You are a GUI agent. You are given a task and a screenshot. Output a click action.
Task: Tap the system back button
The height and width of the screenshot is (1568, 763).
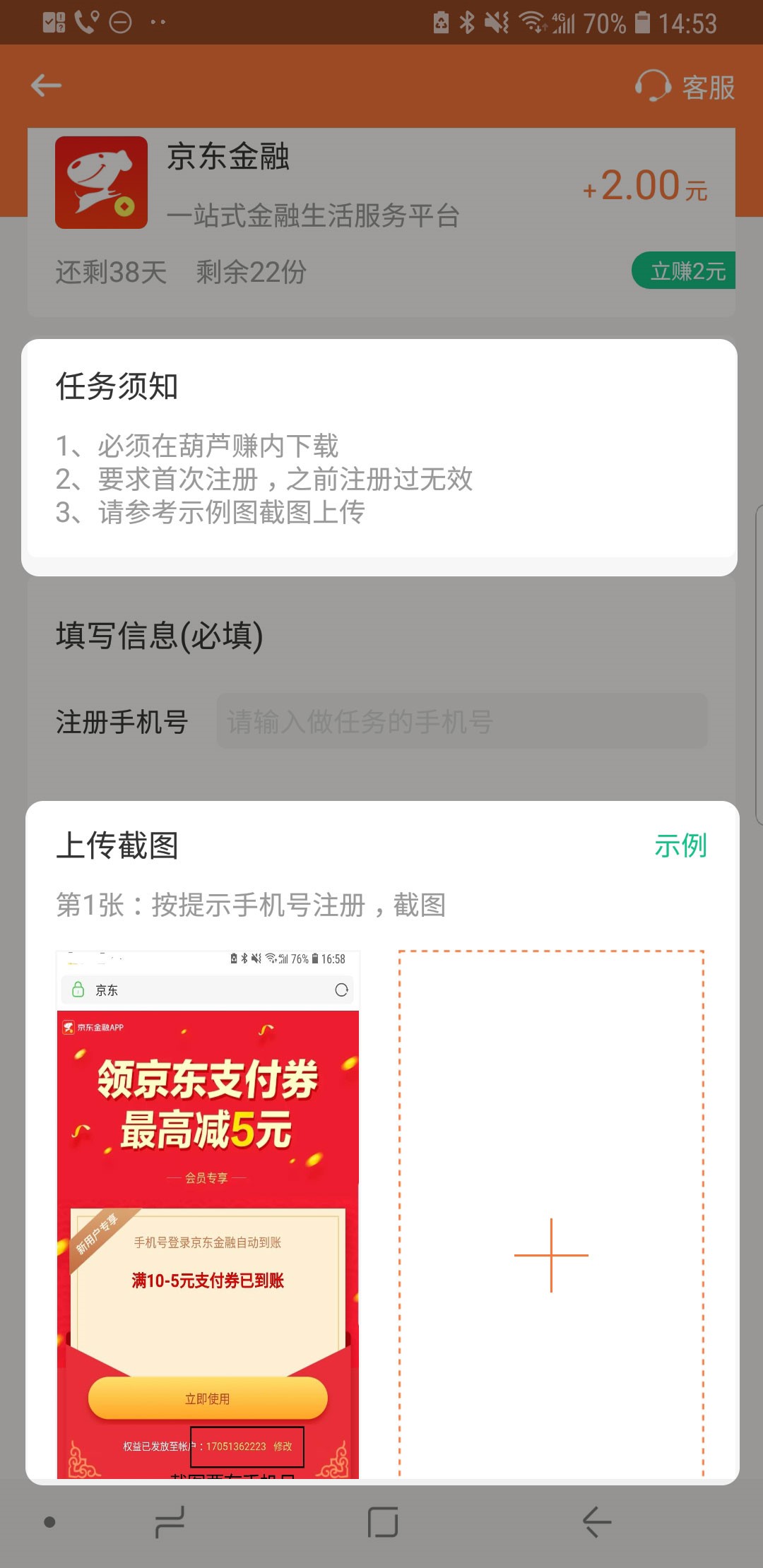click(597, 1521)
